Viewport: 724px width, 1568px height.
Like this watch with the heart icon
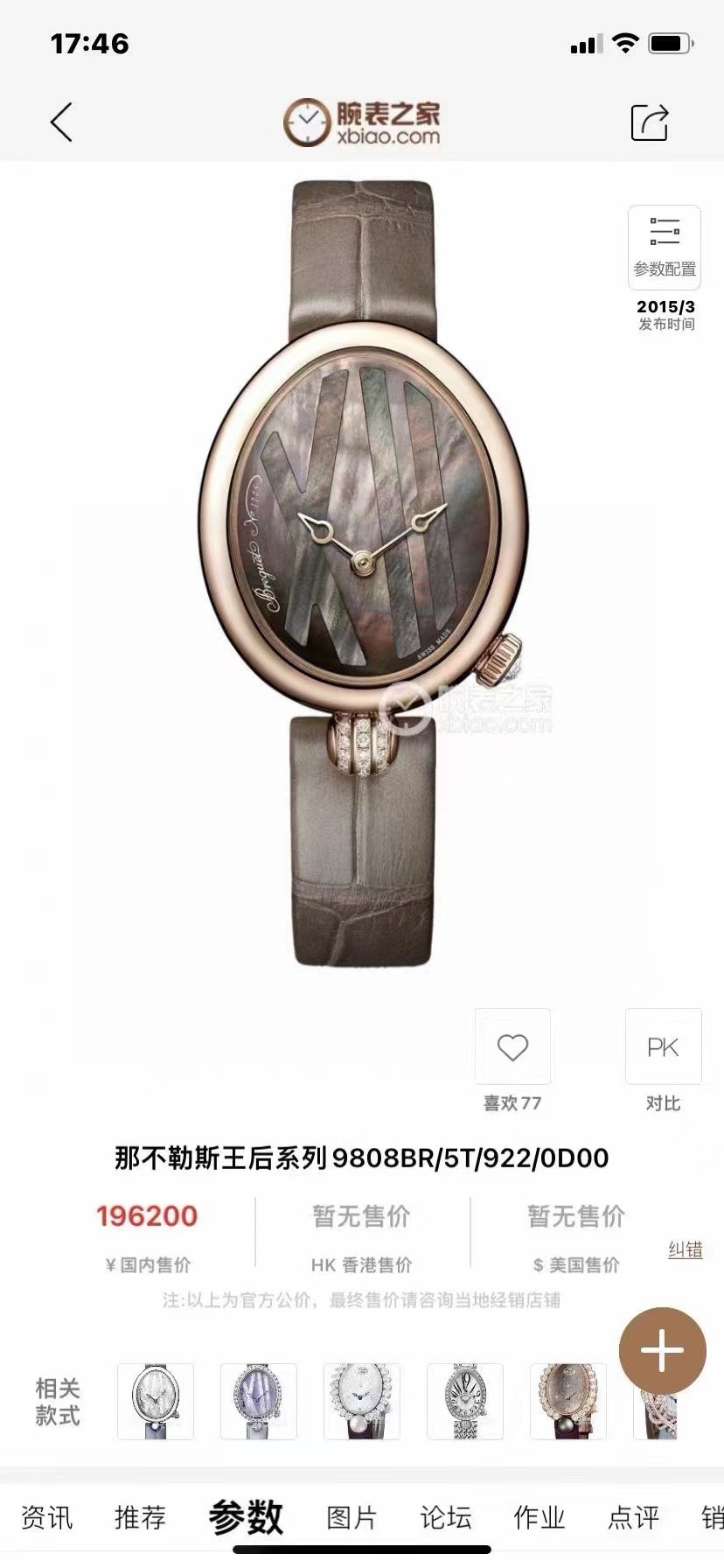click(x=512, y=1047)
